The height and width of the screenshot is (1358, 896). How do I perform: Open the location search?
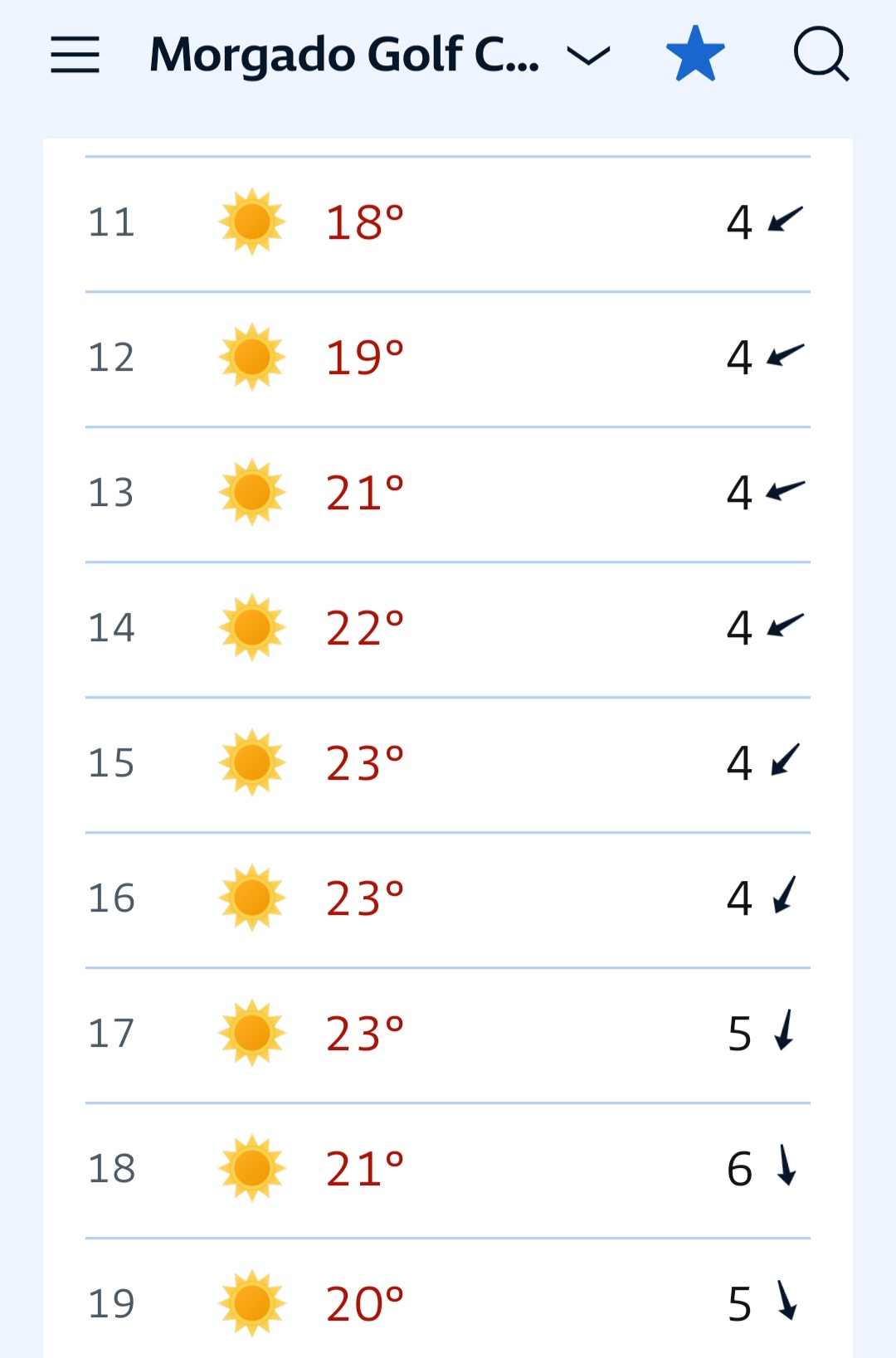[821, 55]
